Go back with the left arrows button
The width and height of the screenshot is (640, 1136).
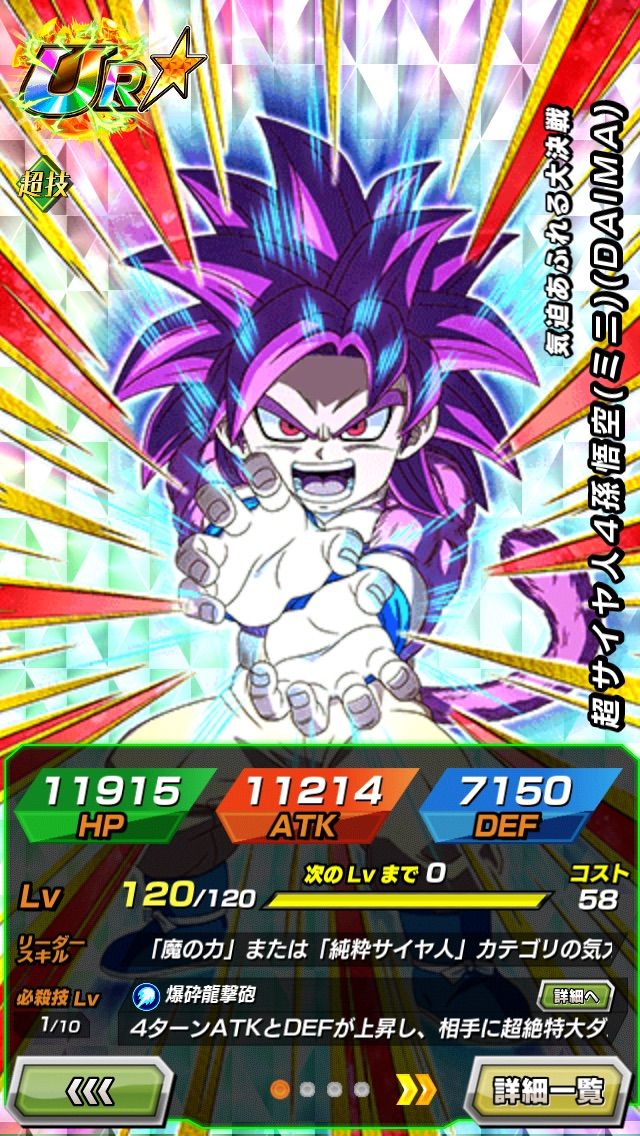90,1090
